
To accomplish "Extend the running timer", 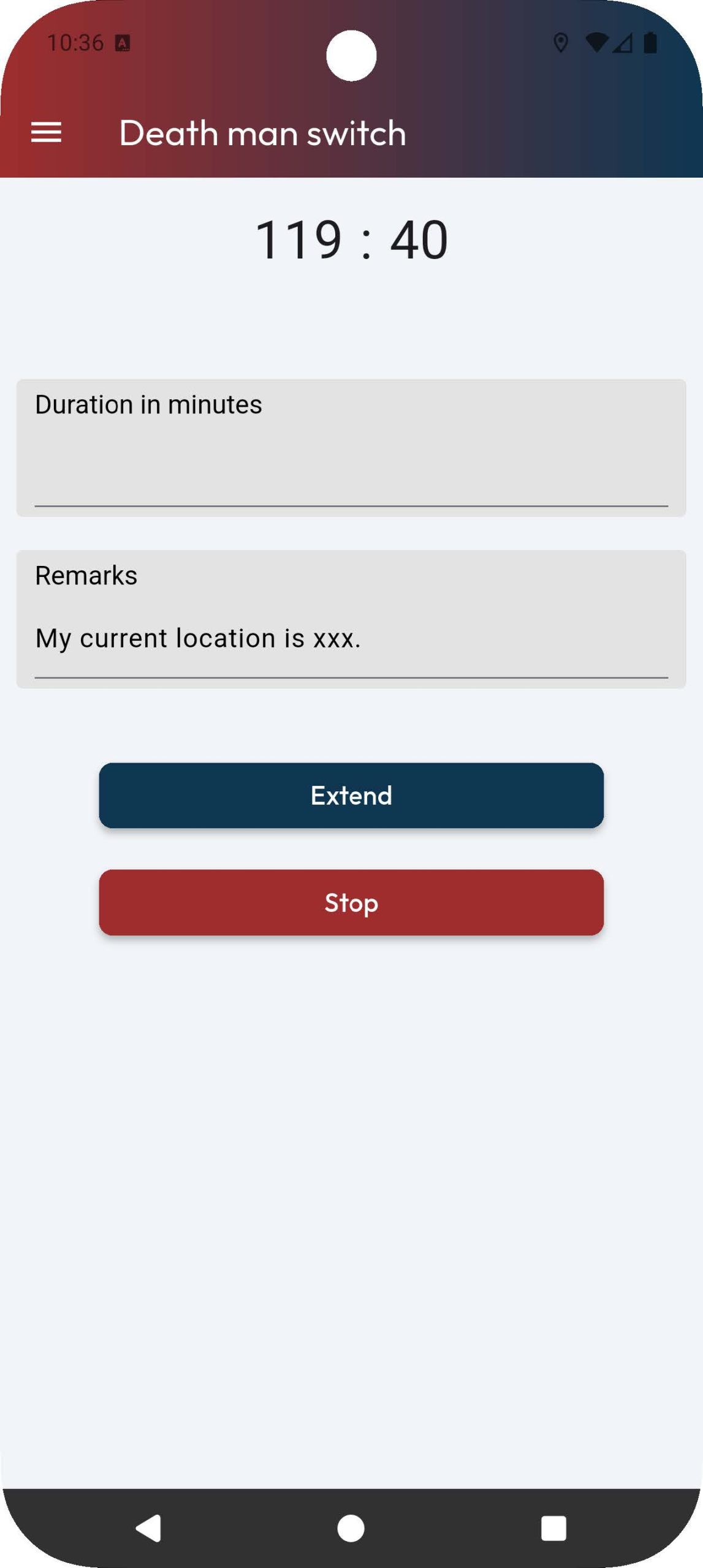I will (x=351, y=795).
